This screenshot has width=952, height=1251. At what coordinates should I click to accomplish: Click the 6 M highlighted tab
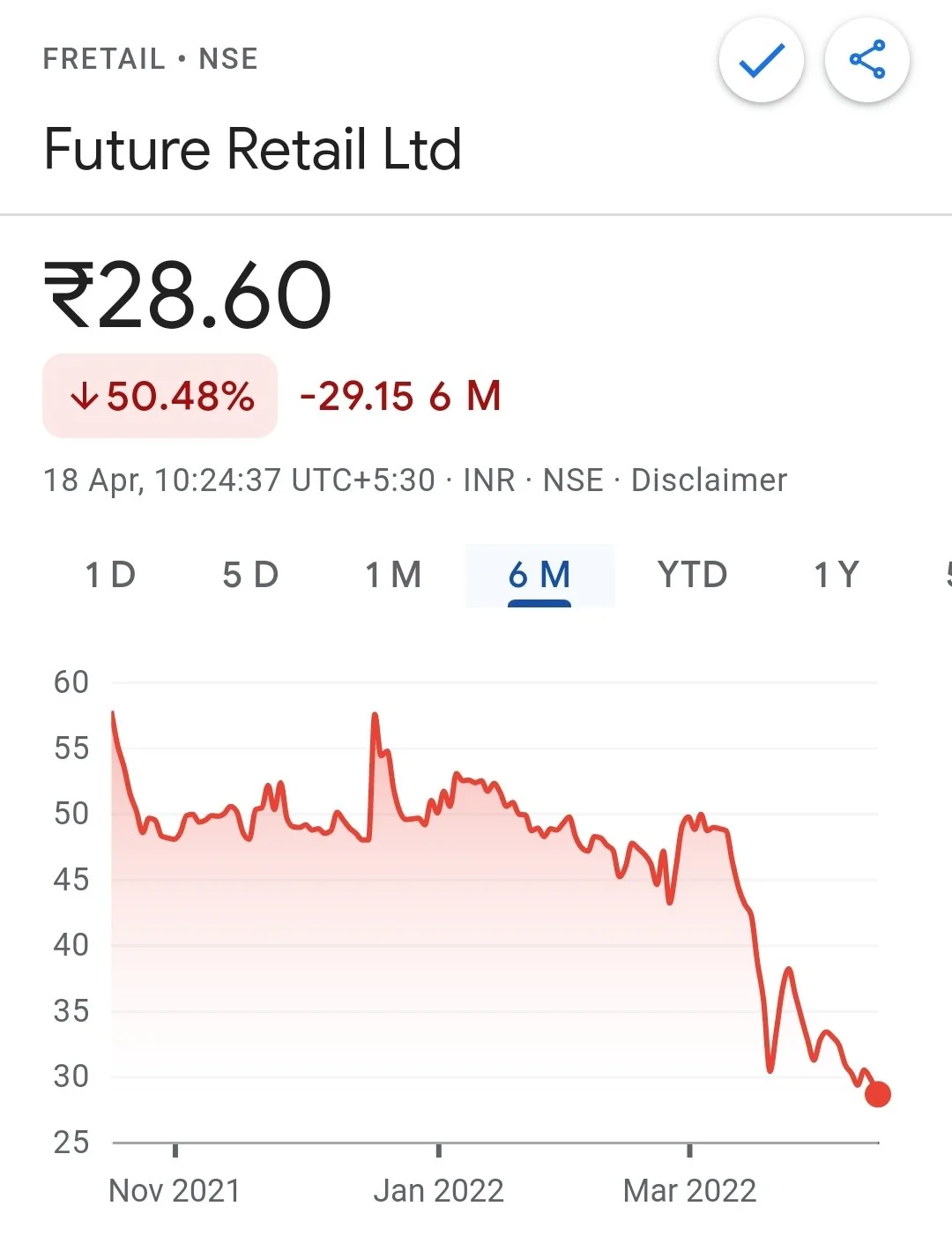click(539, 575)
